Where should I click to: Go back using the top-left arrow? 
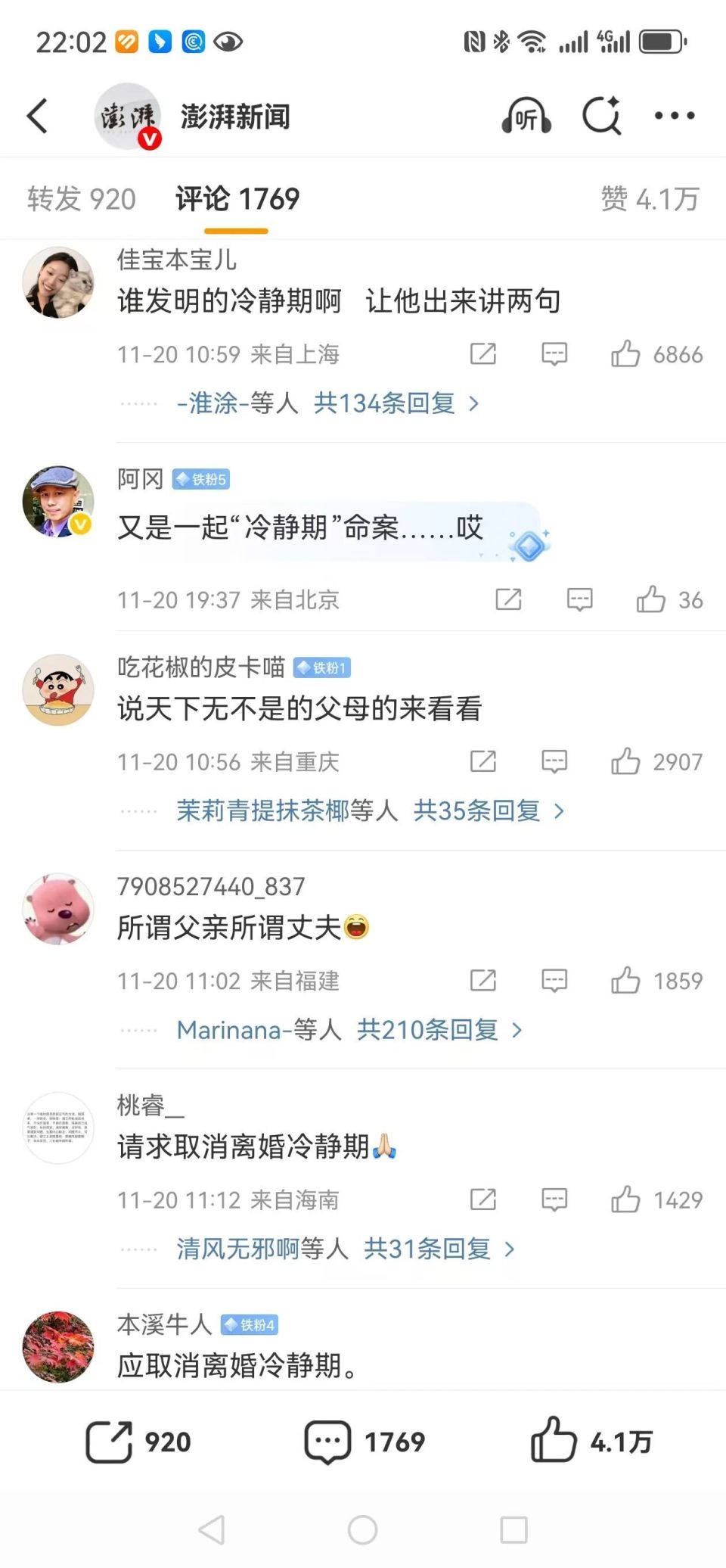[38, 116]
